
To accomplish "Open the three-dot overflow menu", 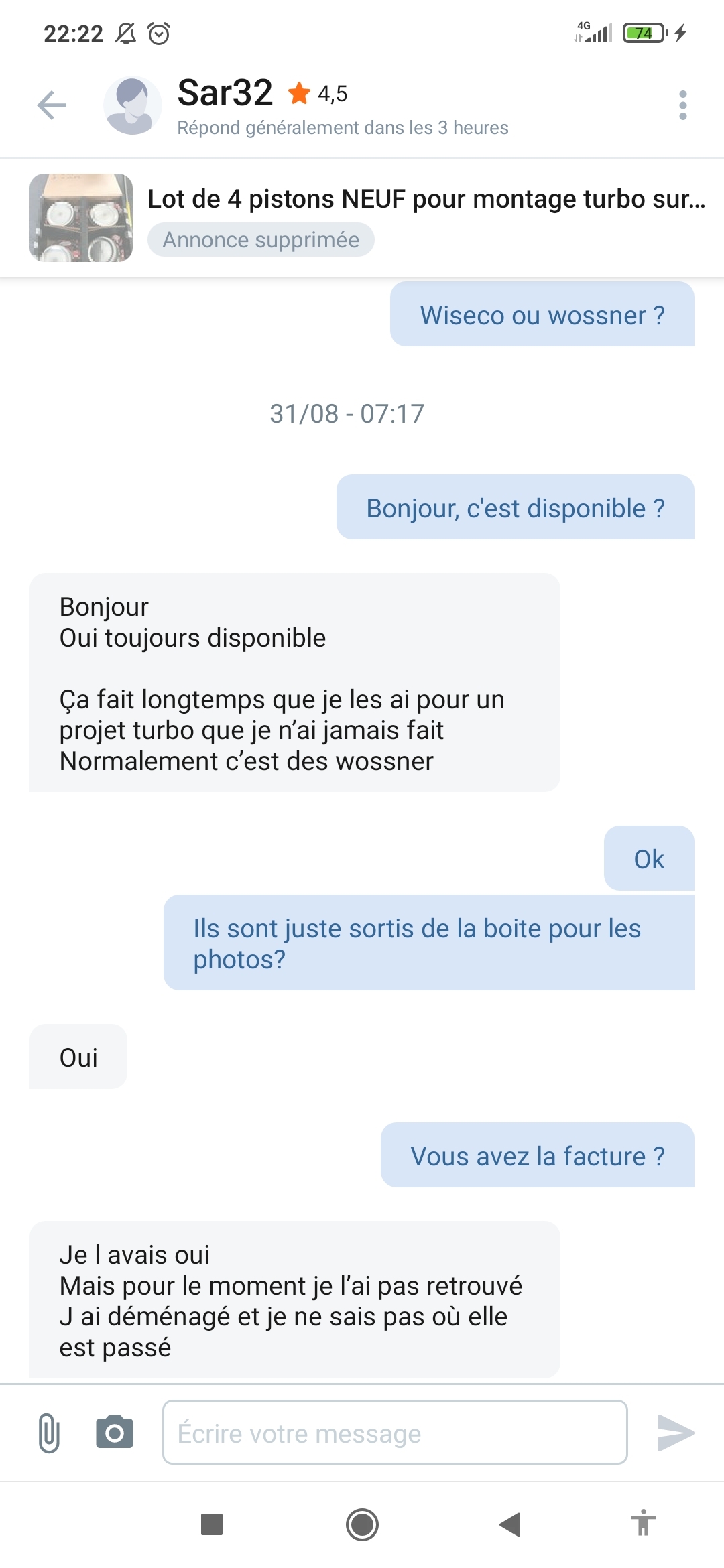I will click(682, 105).
